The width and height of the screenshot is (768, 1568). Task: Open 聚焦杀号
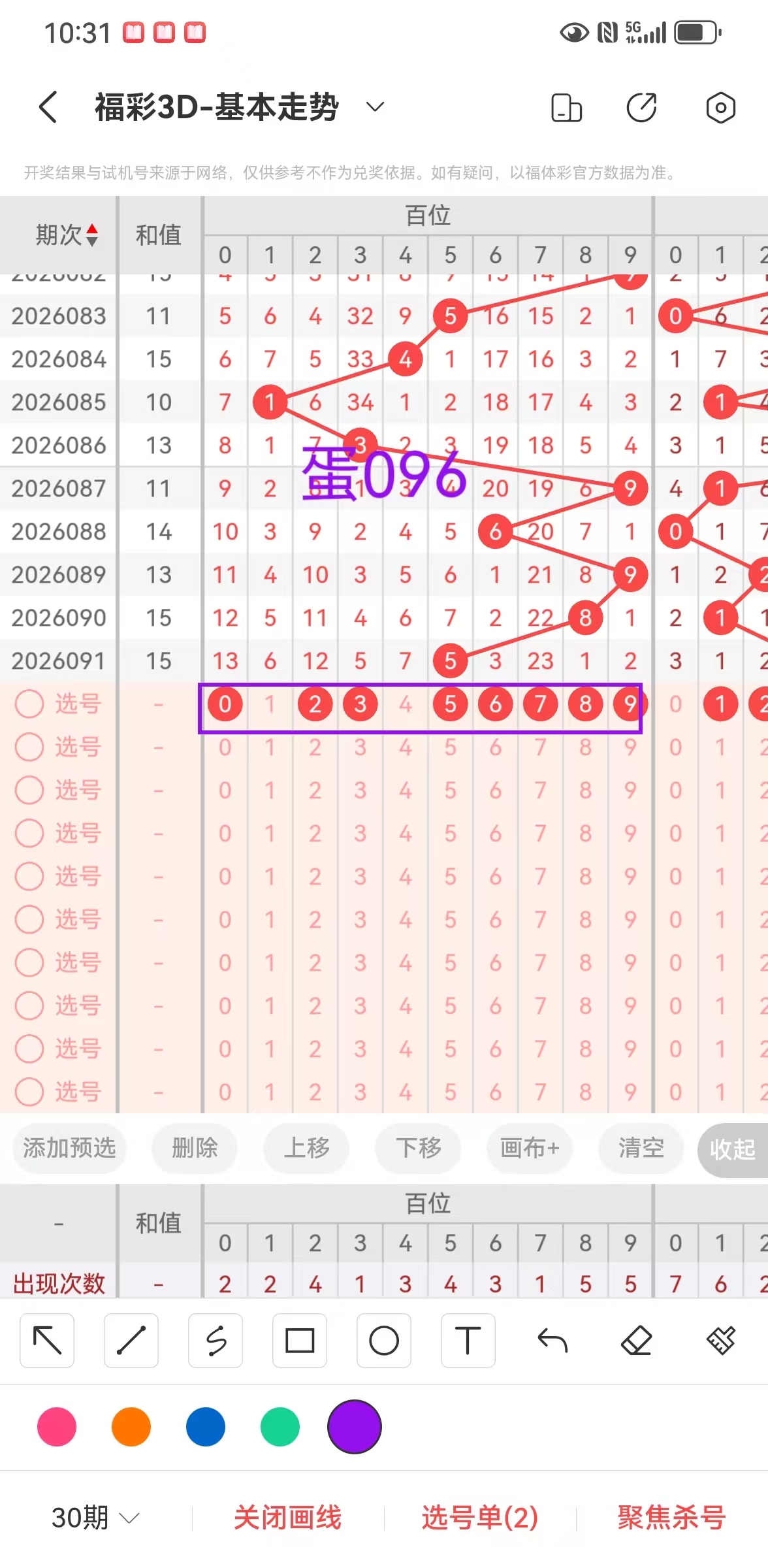(671, 1517)
